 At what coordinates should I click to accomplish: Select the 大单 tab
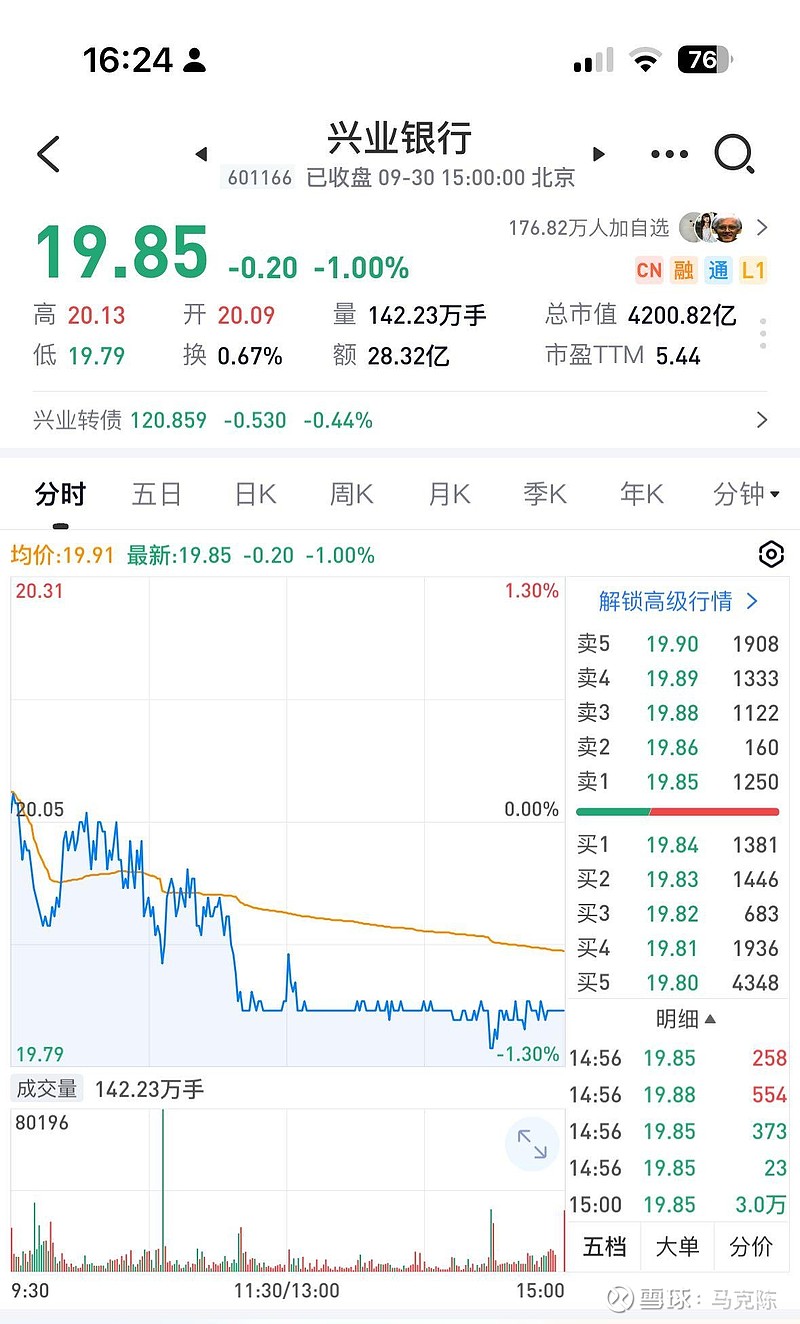click(677, 1246)
